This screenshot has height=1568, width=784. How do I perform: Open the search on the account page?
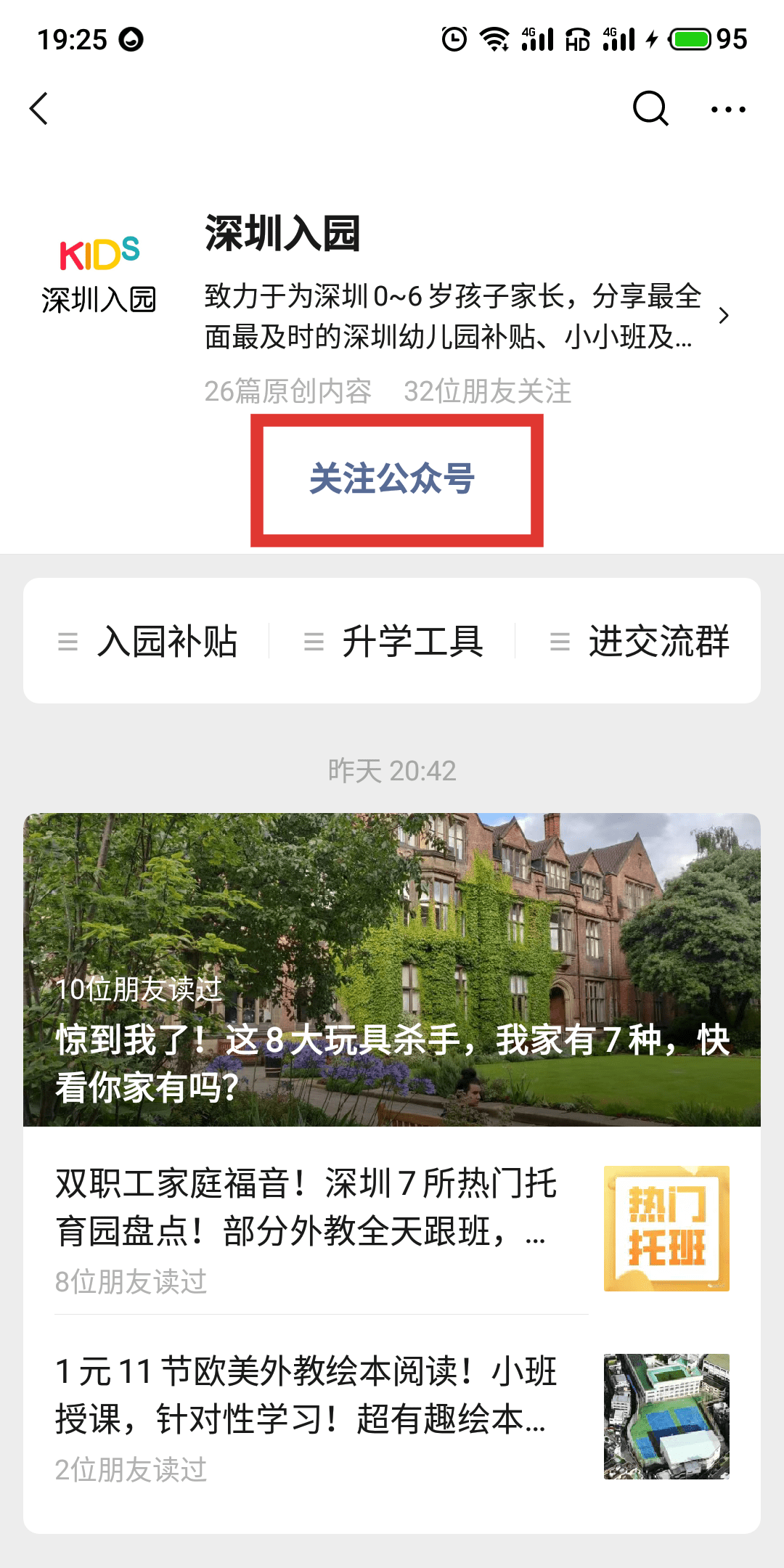[650, 109]
